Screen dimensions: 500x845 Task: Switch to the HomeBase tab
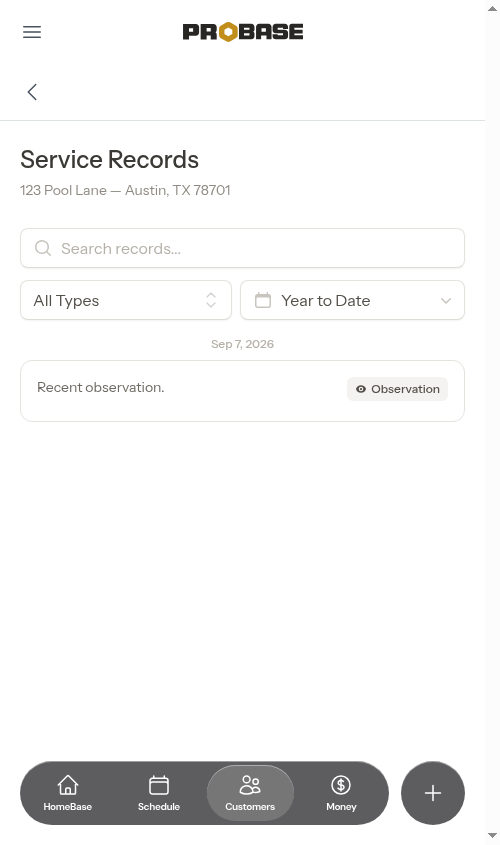point(68,793)
